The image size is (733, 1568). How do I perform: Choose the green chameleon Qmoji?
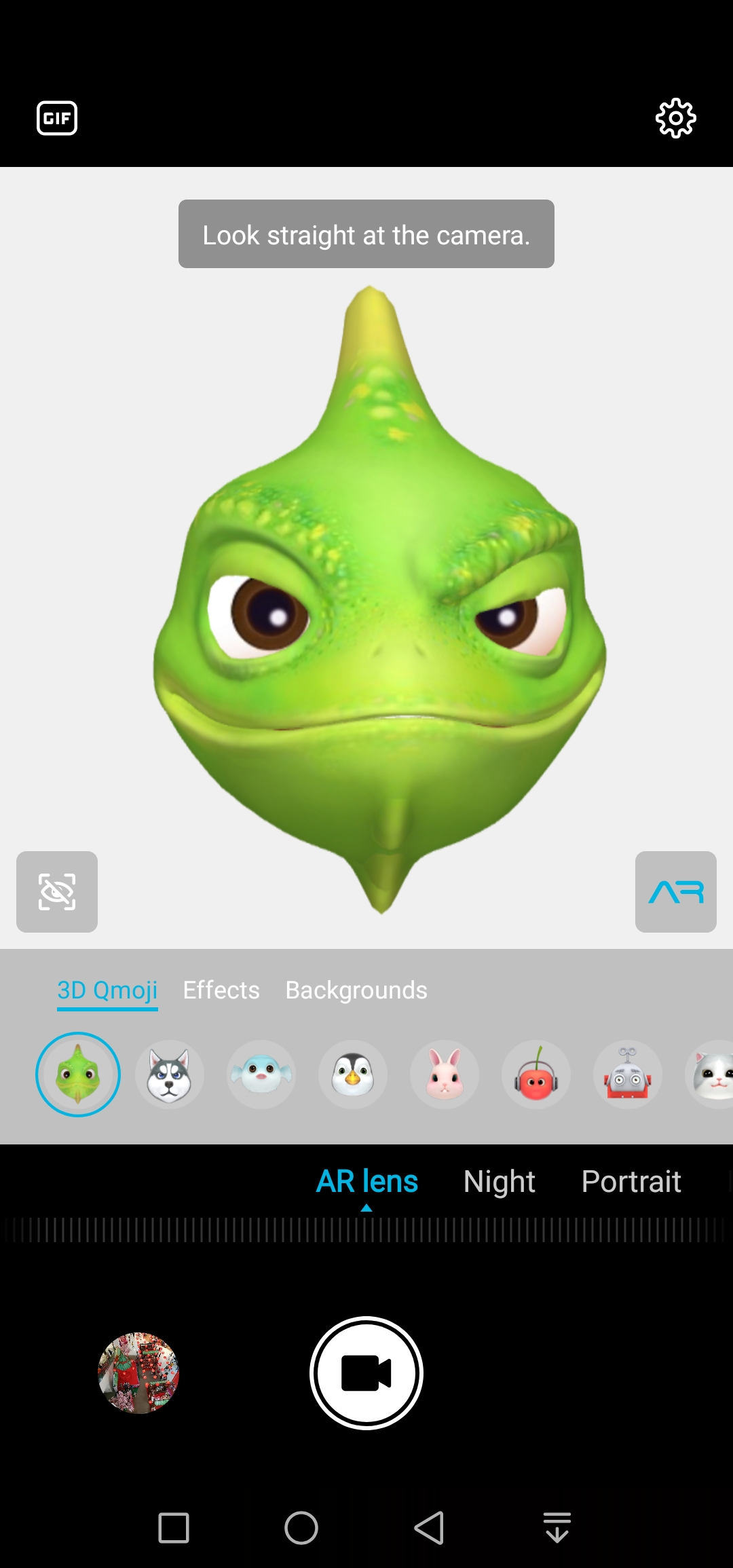click(78, 1074)
